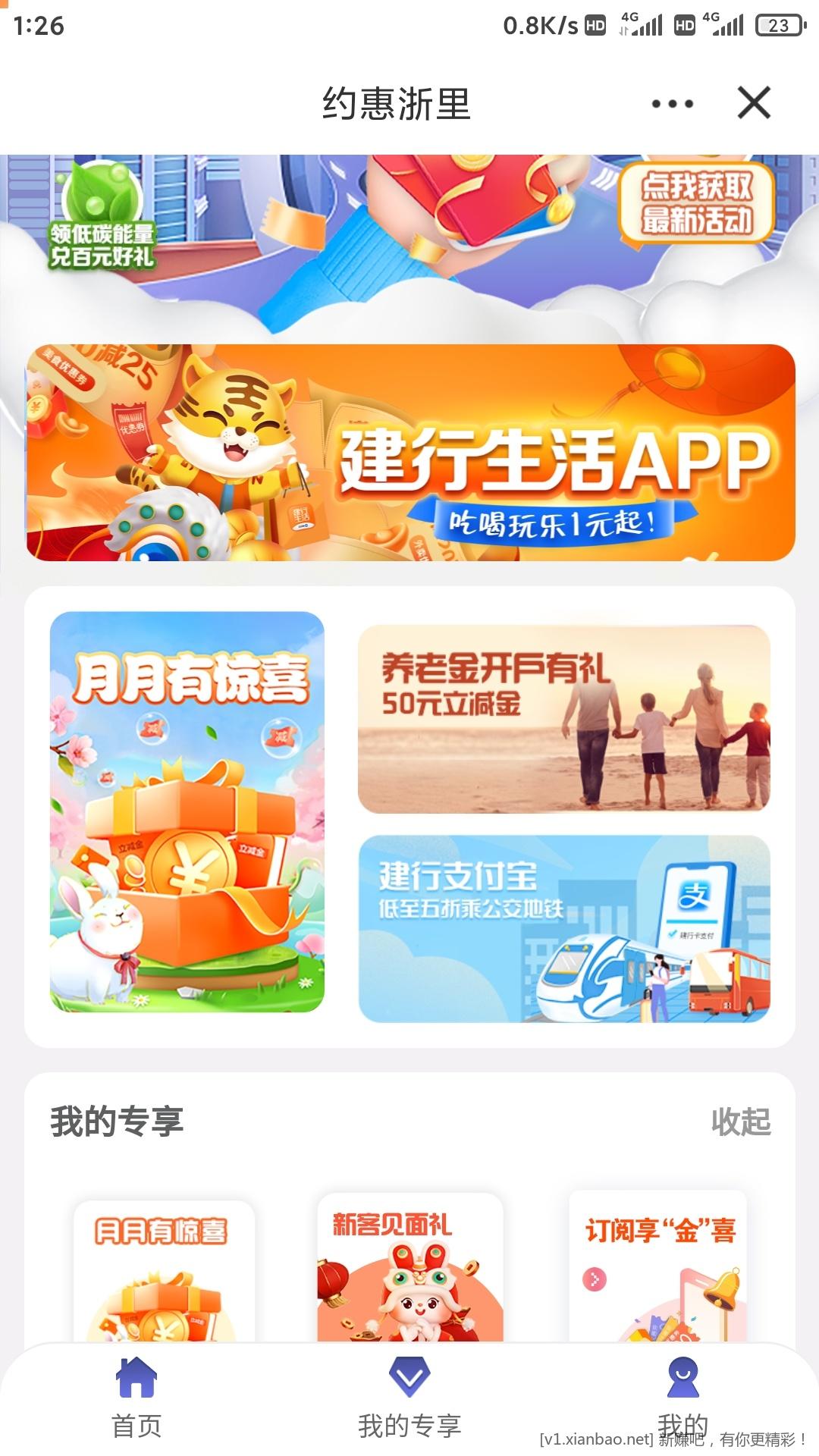Switch to the 首页 tab
The image size is (819, 1456).
coord(136,1397)
